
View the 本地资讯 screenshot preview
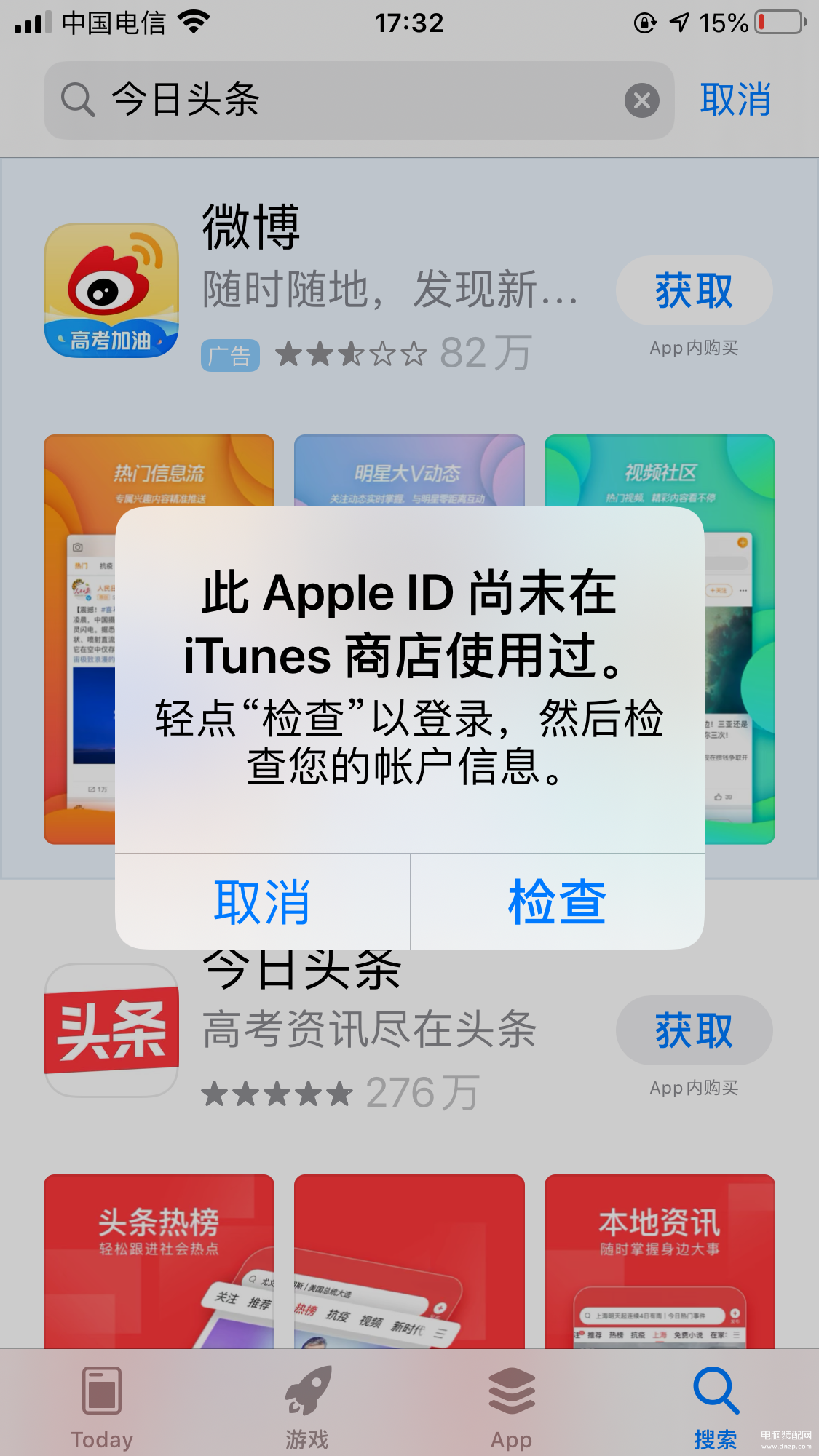660,1260
